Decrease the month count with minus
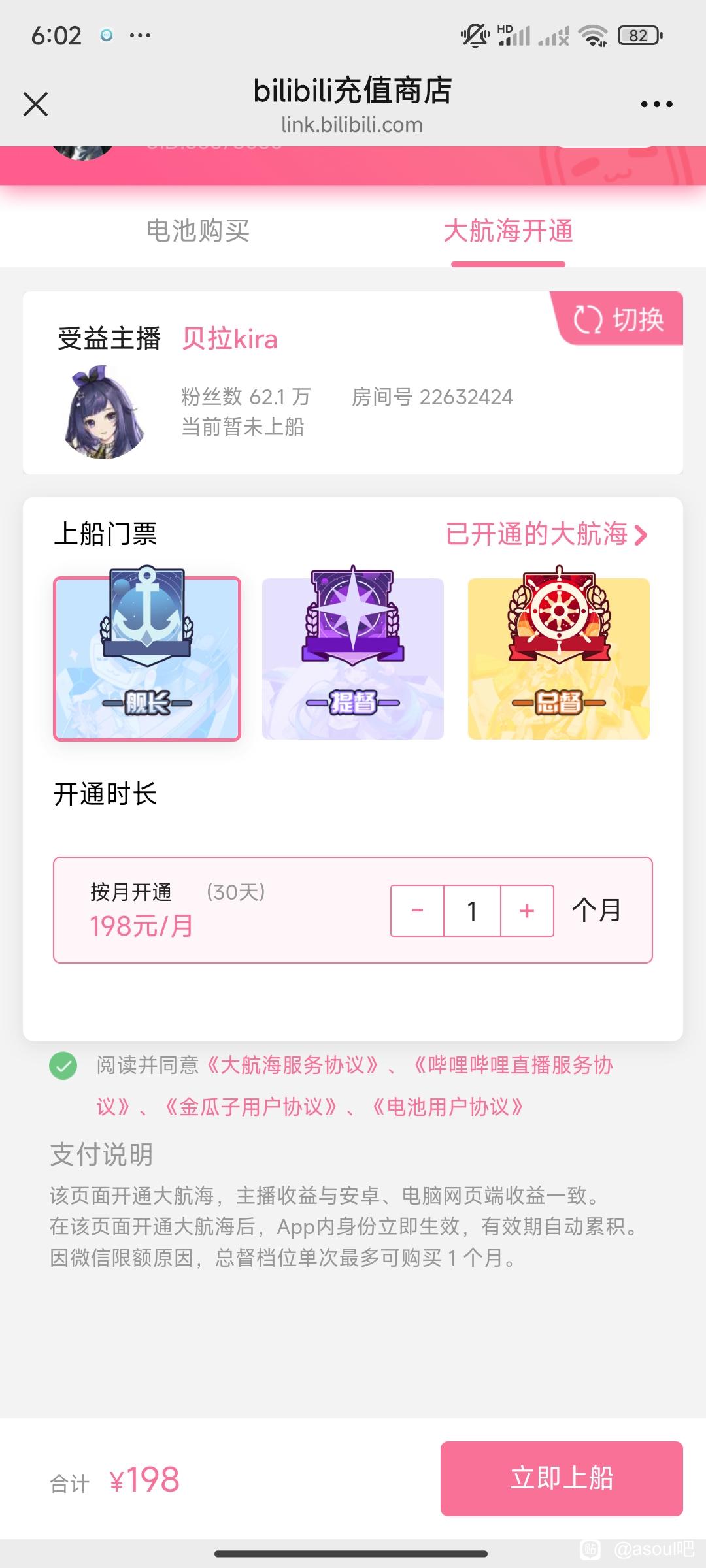706x1568 pixels. (417, 911)
